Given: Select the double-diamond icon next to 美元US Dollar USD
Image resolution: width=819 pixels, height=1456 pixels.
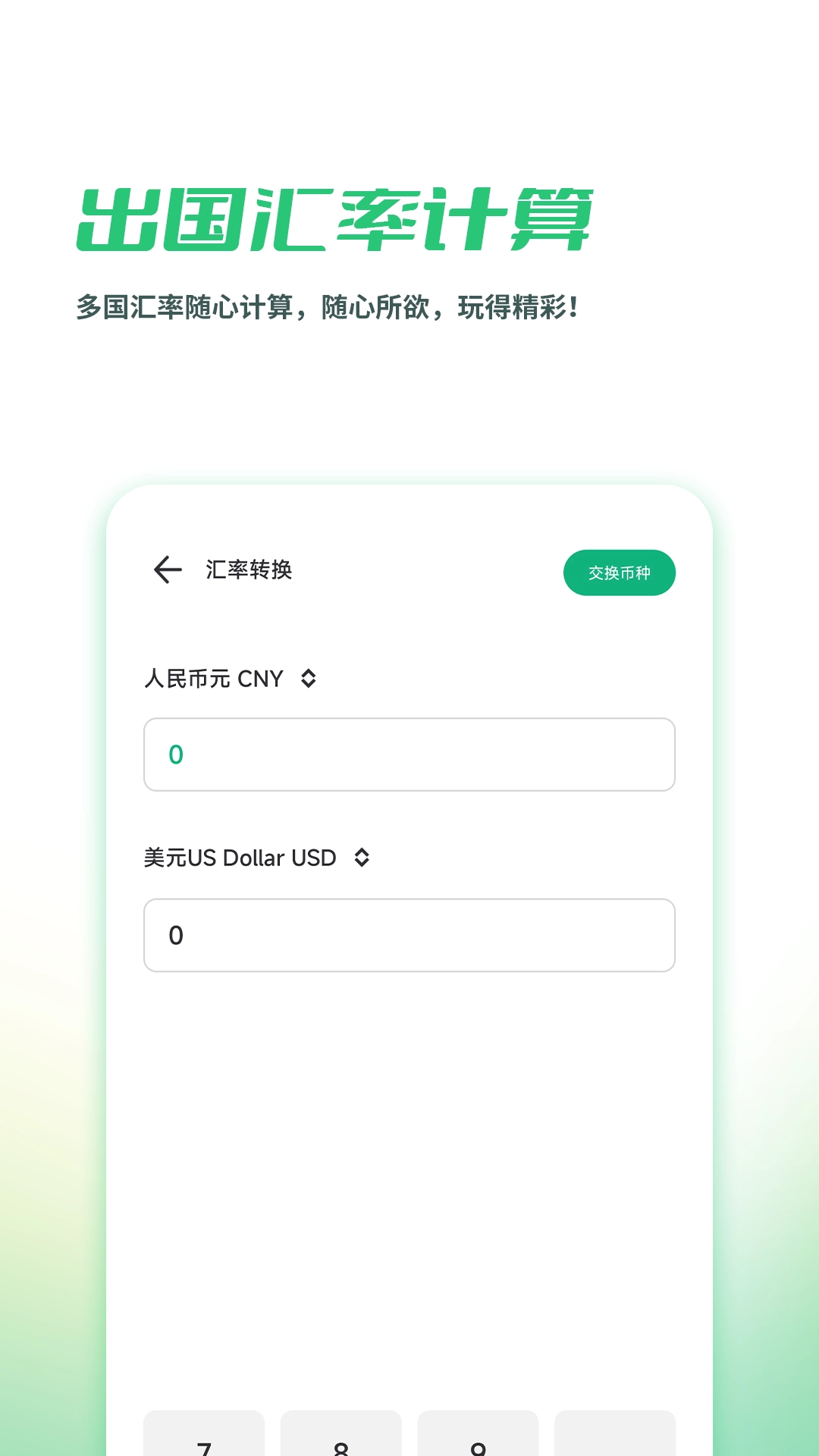Looking at the screenshot, I should click(x=363, y=858).
